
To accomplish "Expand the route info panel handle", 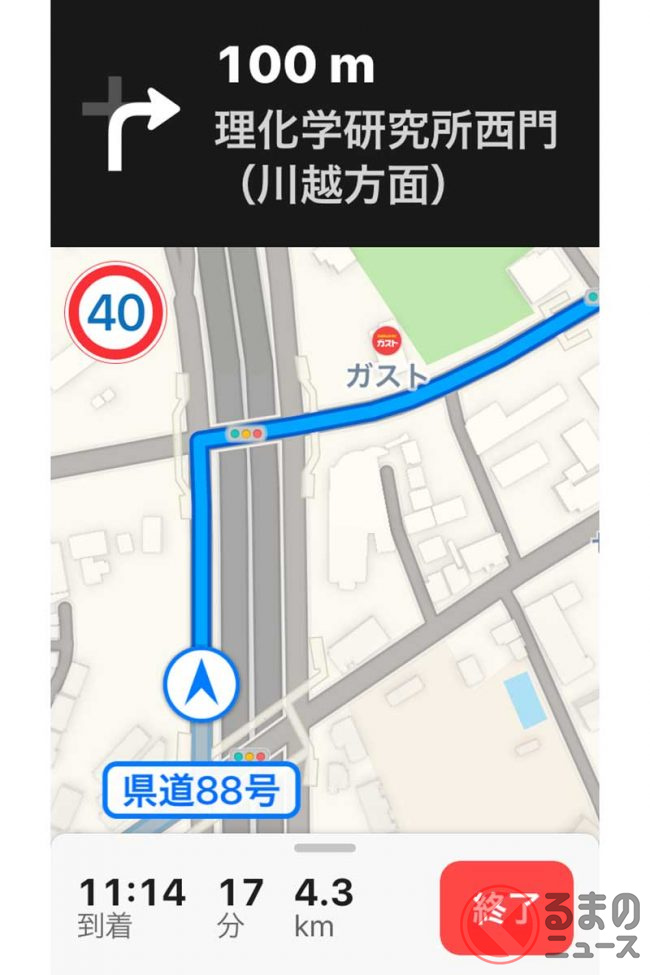I will click(325, 848).
